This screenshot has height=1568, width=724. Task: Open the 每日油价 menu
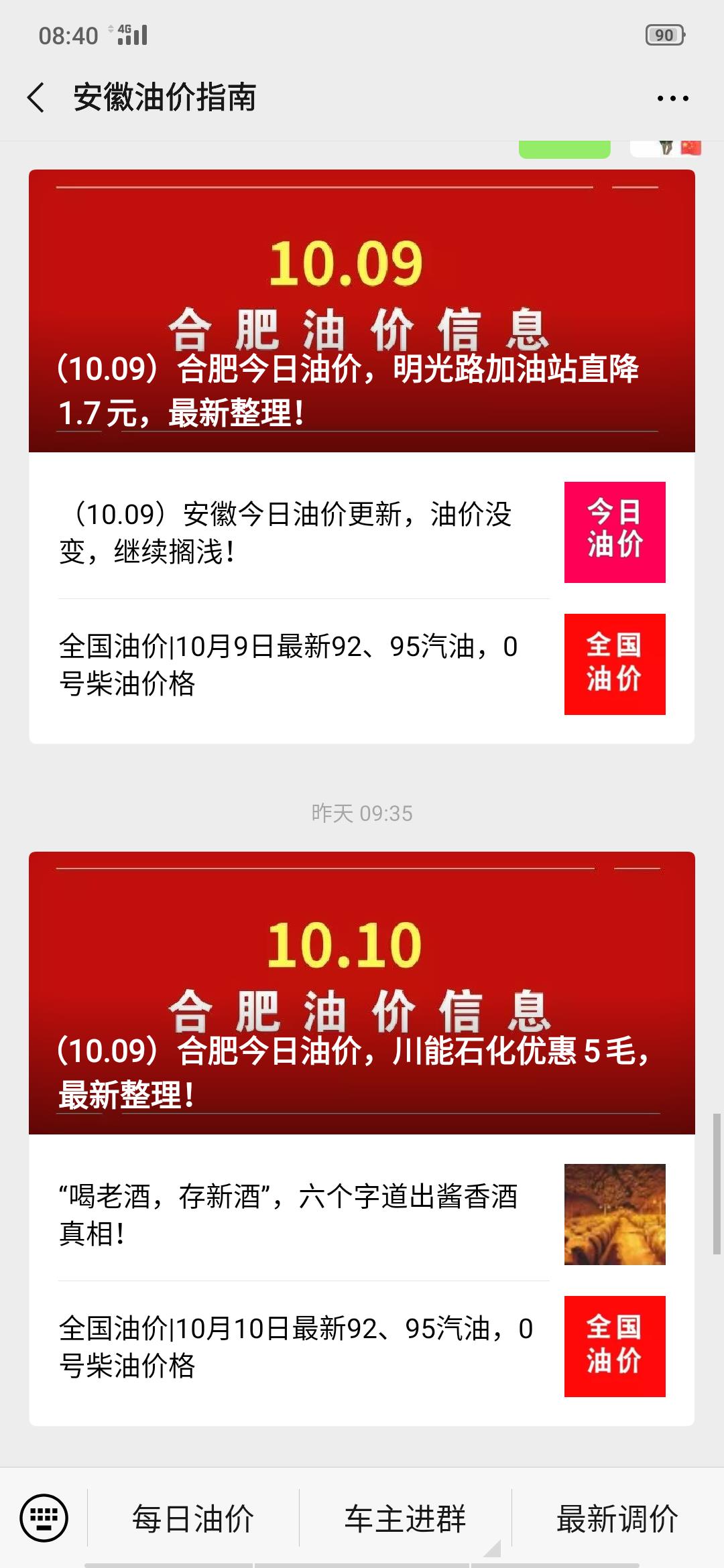click(x=193, y=1518)
